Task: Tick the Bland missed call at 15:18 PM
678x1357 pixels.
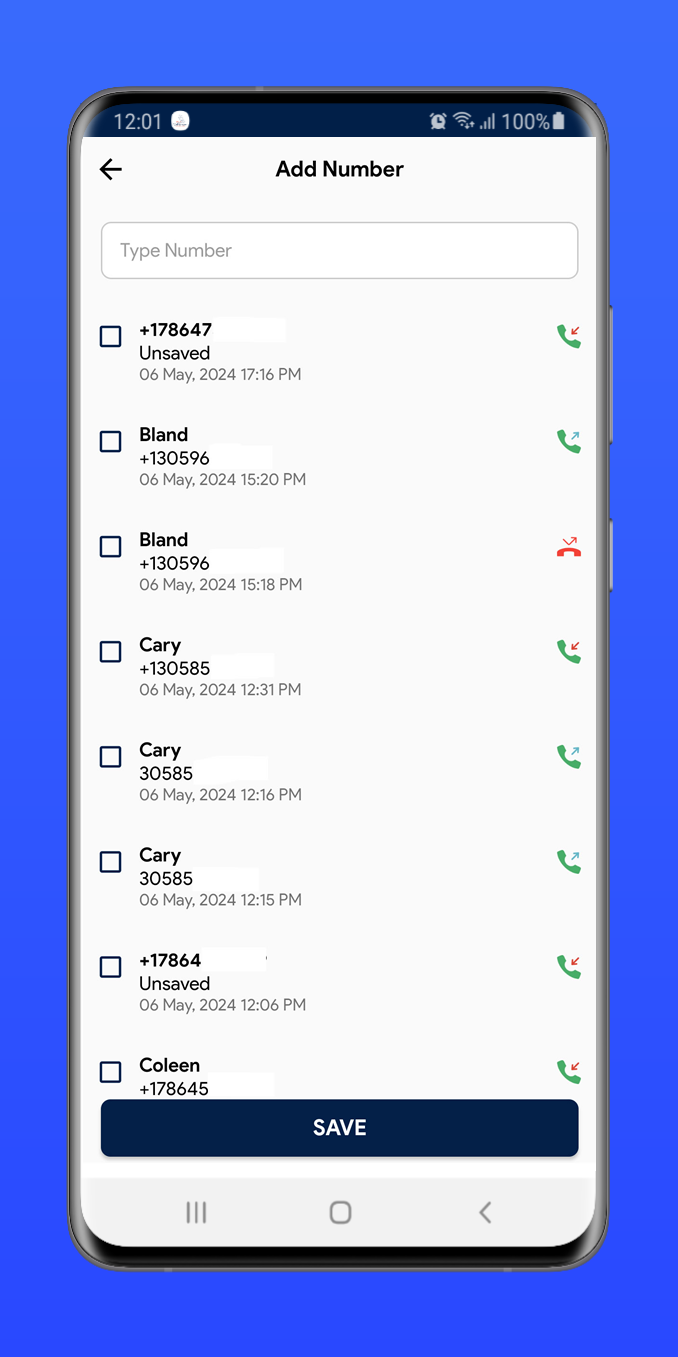Action: tap(111, 547)
